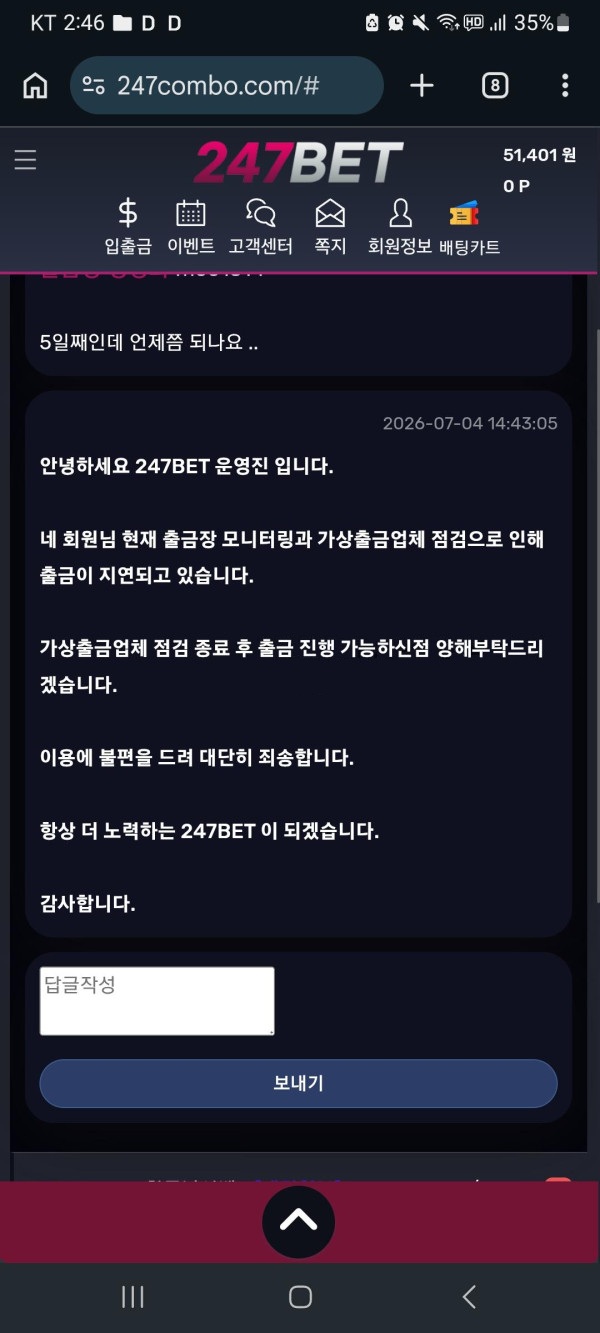Open a new browser tab
The height and width of the screenshot is (1333, 600).
[422, 86]
